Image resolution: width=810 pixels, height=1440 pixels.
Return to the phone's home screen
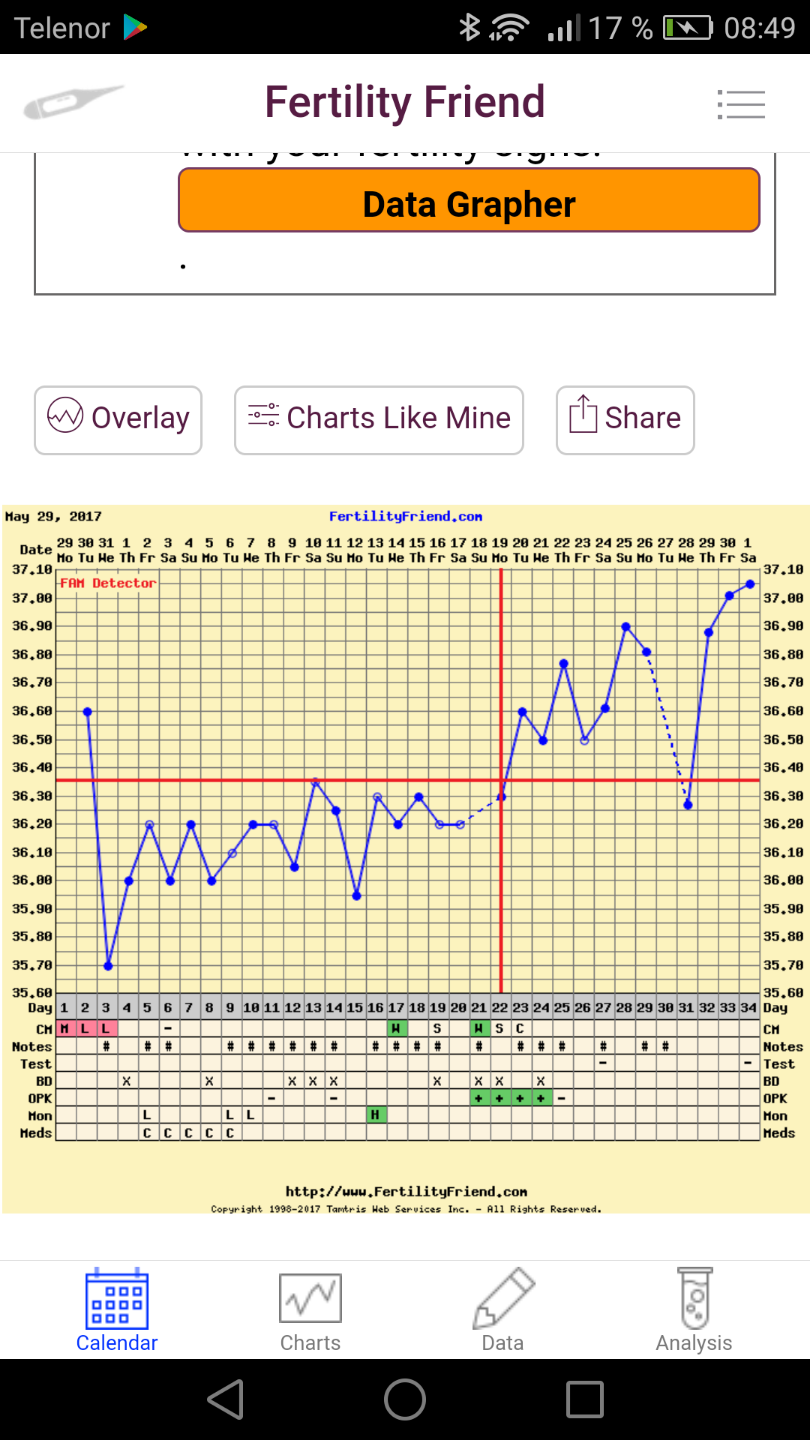[405, 1399]
